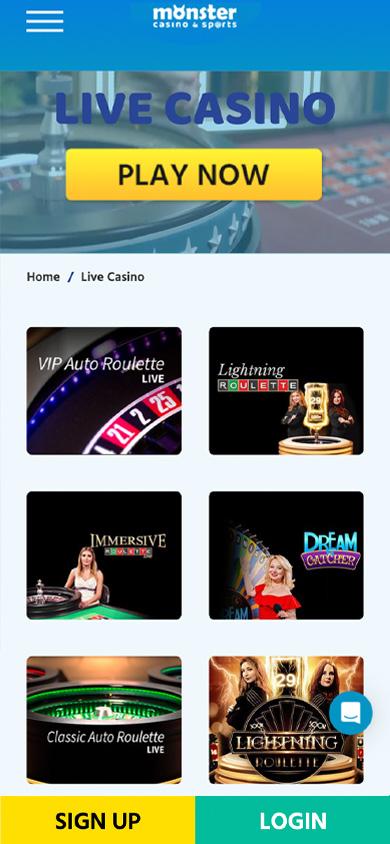Open the live chat support bubble
Viewport: 390px width, 844px height.
coord(351,713)
